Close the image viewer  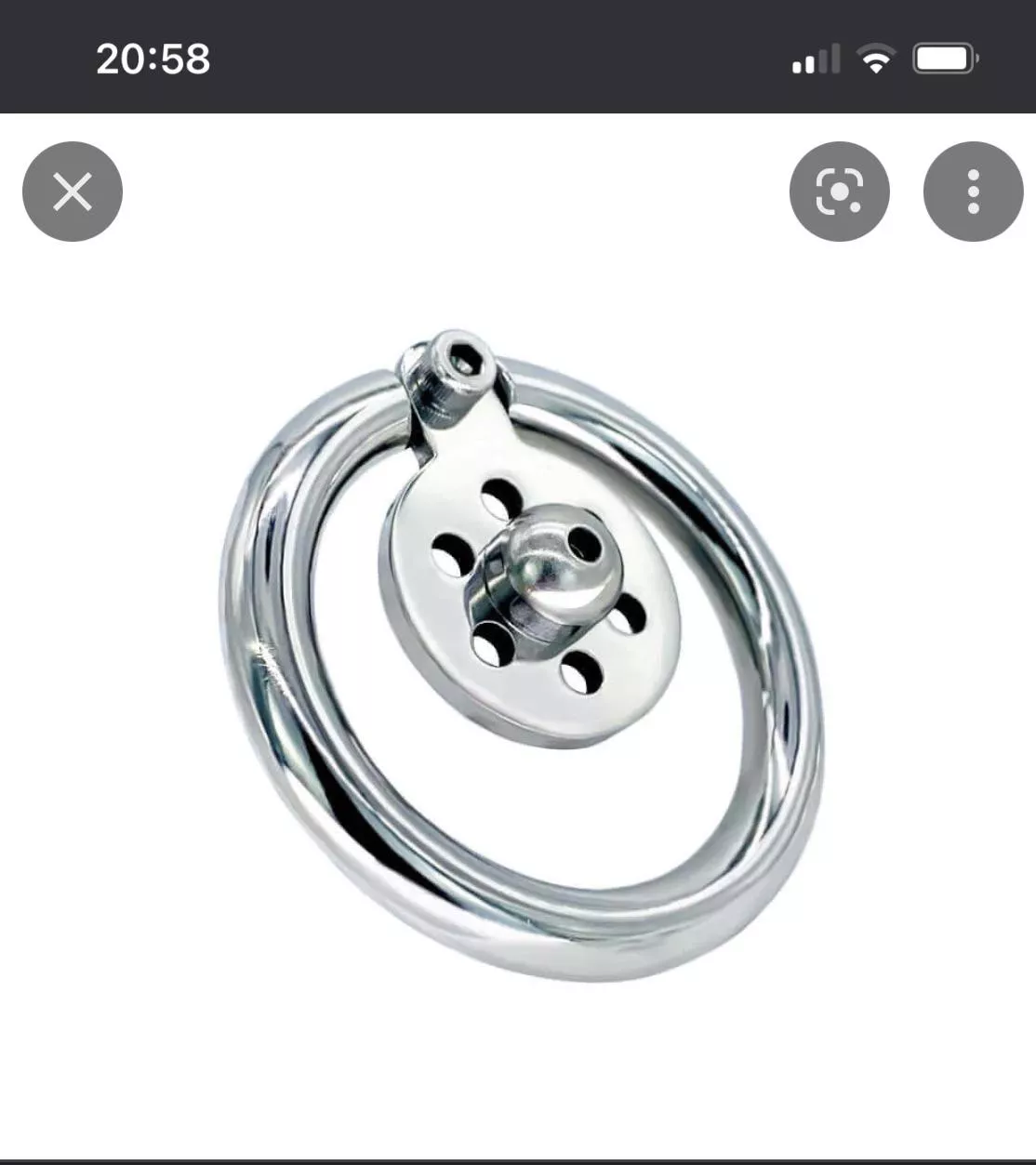click(x=73, y=192)
